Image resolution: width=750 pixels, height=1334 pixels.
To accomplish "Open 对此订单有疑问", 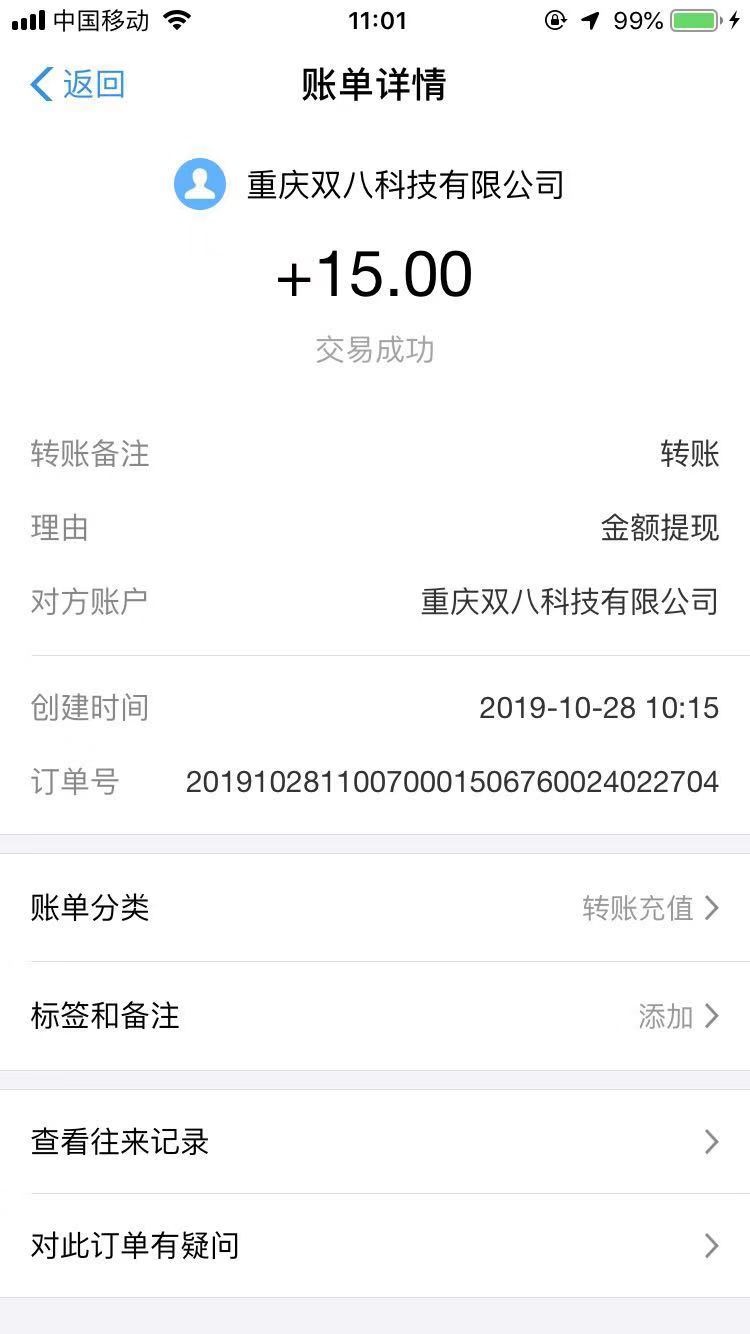I will [x=375, y=1246].
